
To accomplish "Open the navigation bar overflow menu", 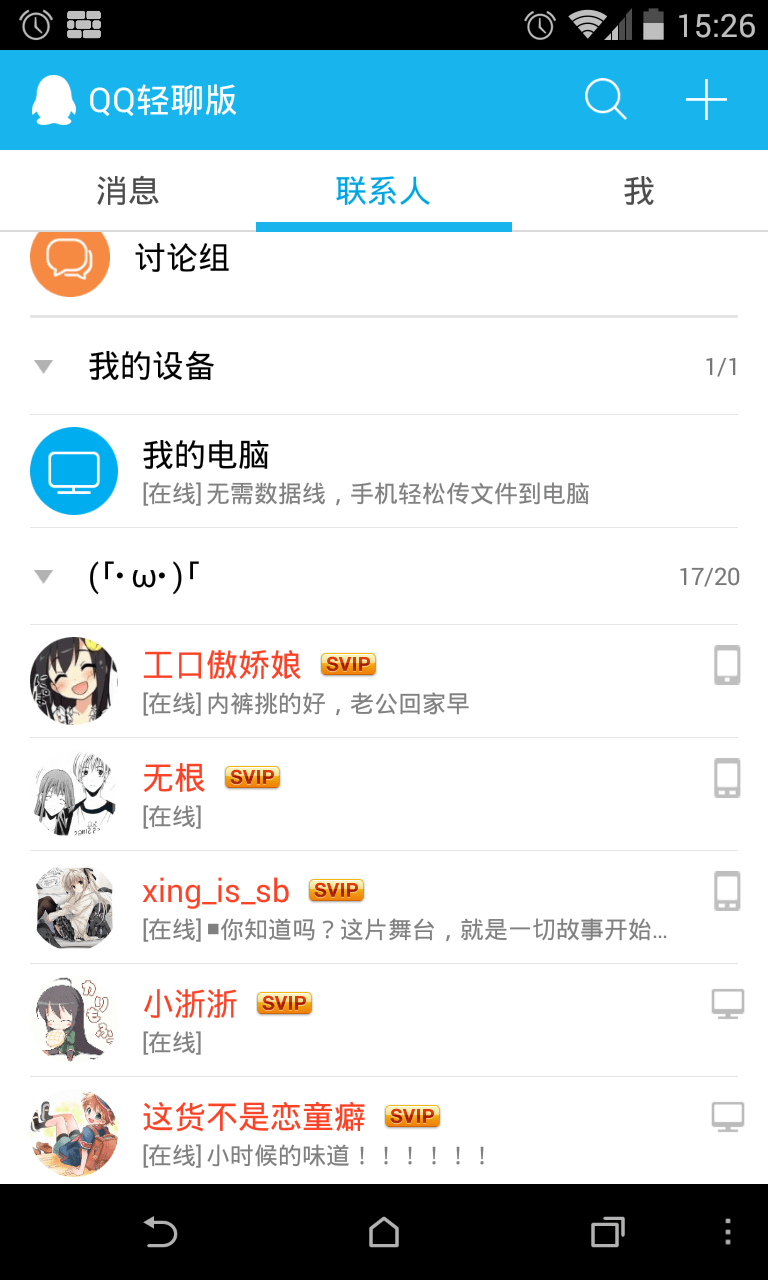I will pyautogui.click(x=727, y=1232).
